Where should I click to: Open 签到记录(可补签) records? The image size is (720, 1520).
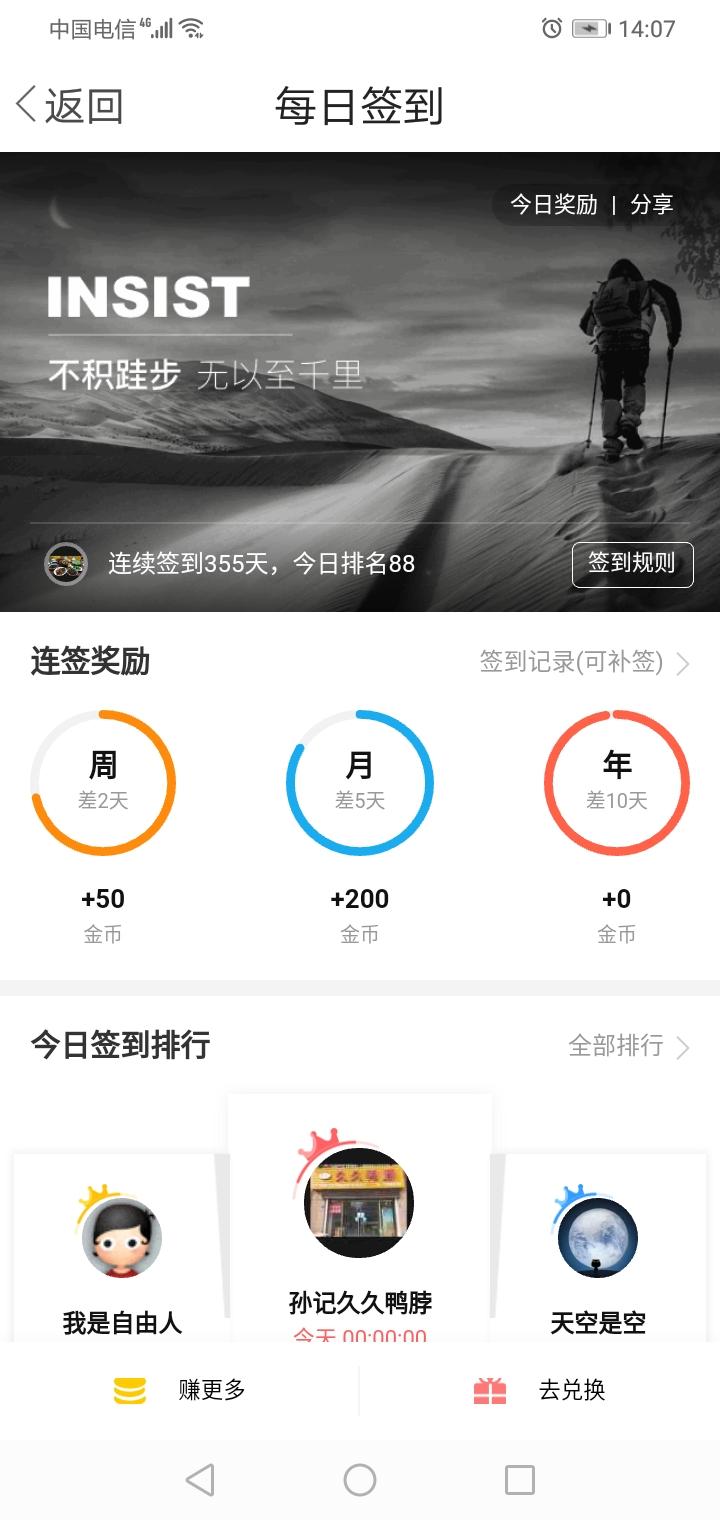pyautogui.click(x=585, y=662)
